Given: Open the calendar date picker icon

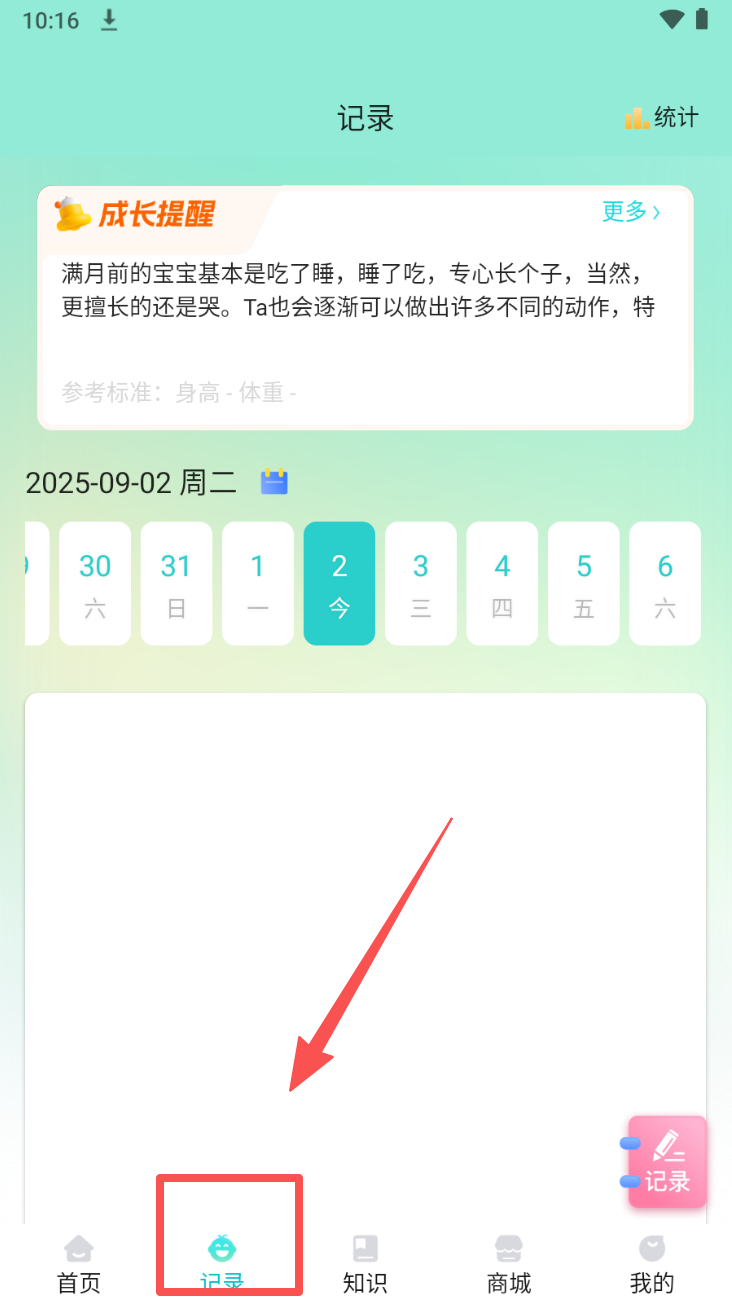Looking at the screenshot, I should [x=274, y=482].
